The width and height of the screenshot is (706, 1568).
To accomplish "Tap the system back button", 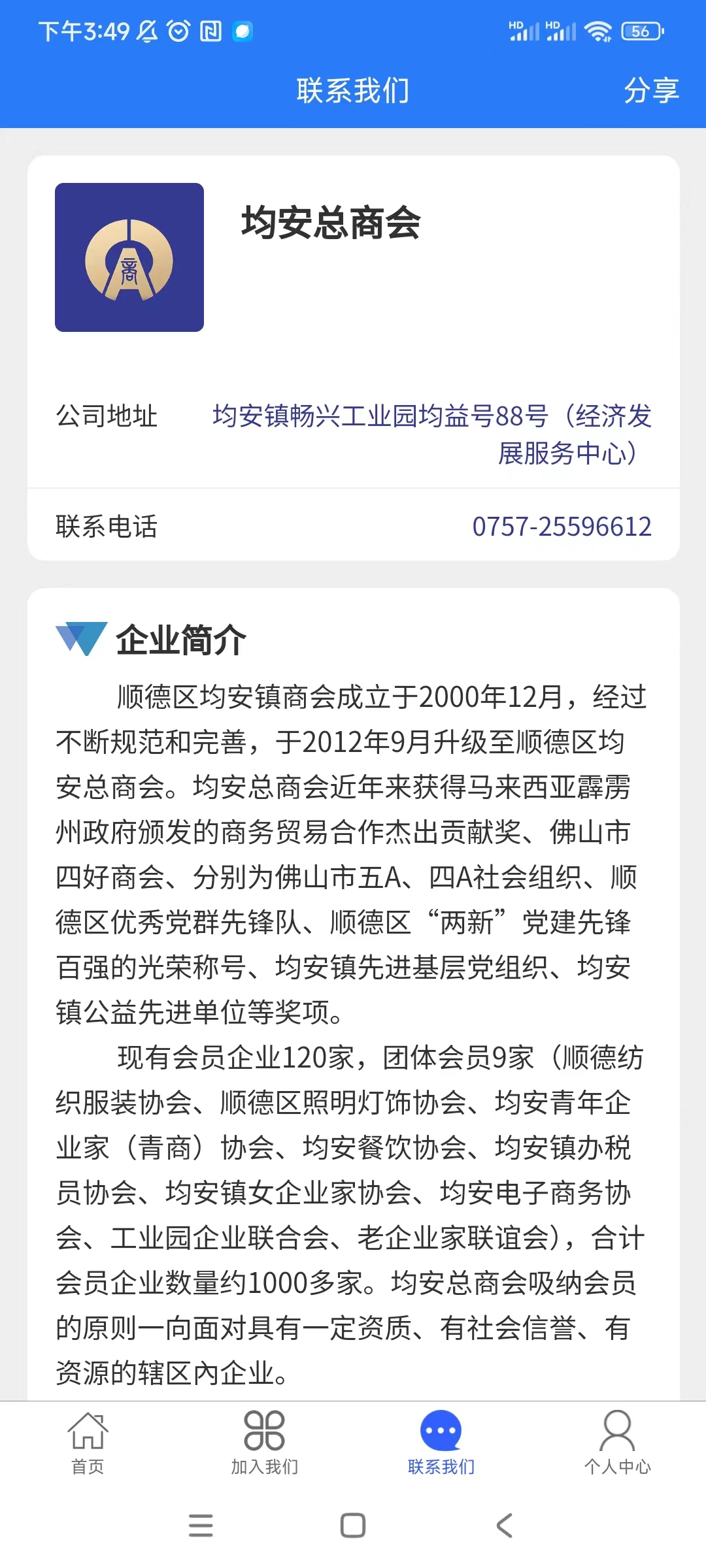I will pos(505,1526).
